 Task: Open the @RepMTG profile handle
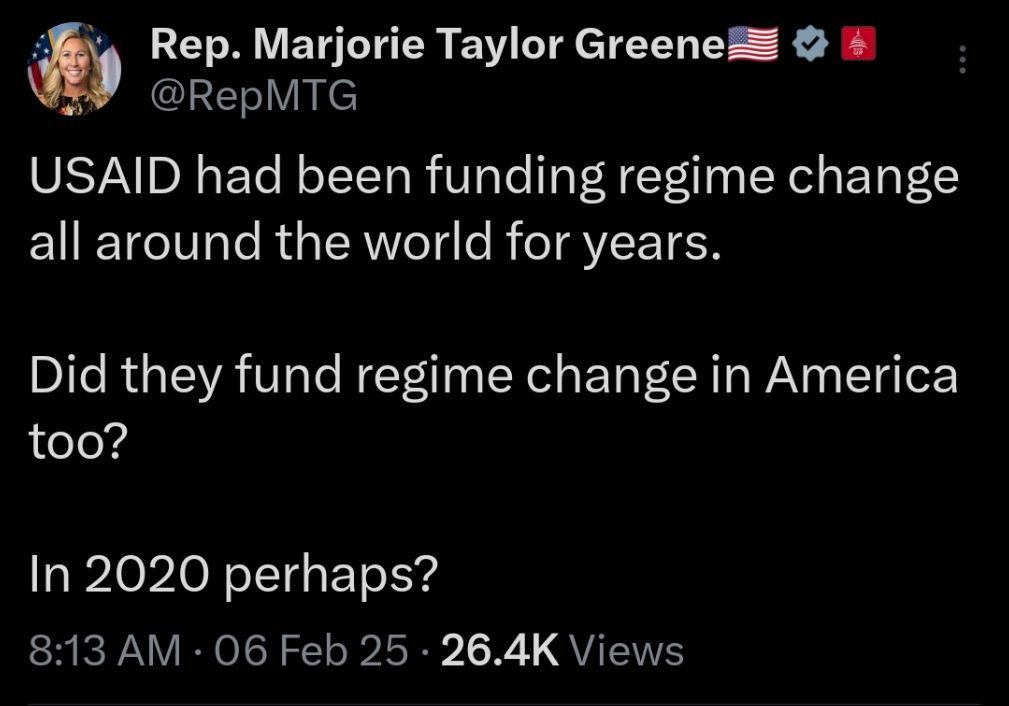click(253, 96)
